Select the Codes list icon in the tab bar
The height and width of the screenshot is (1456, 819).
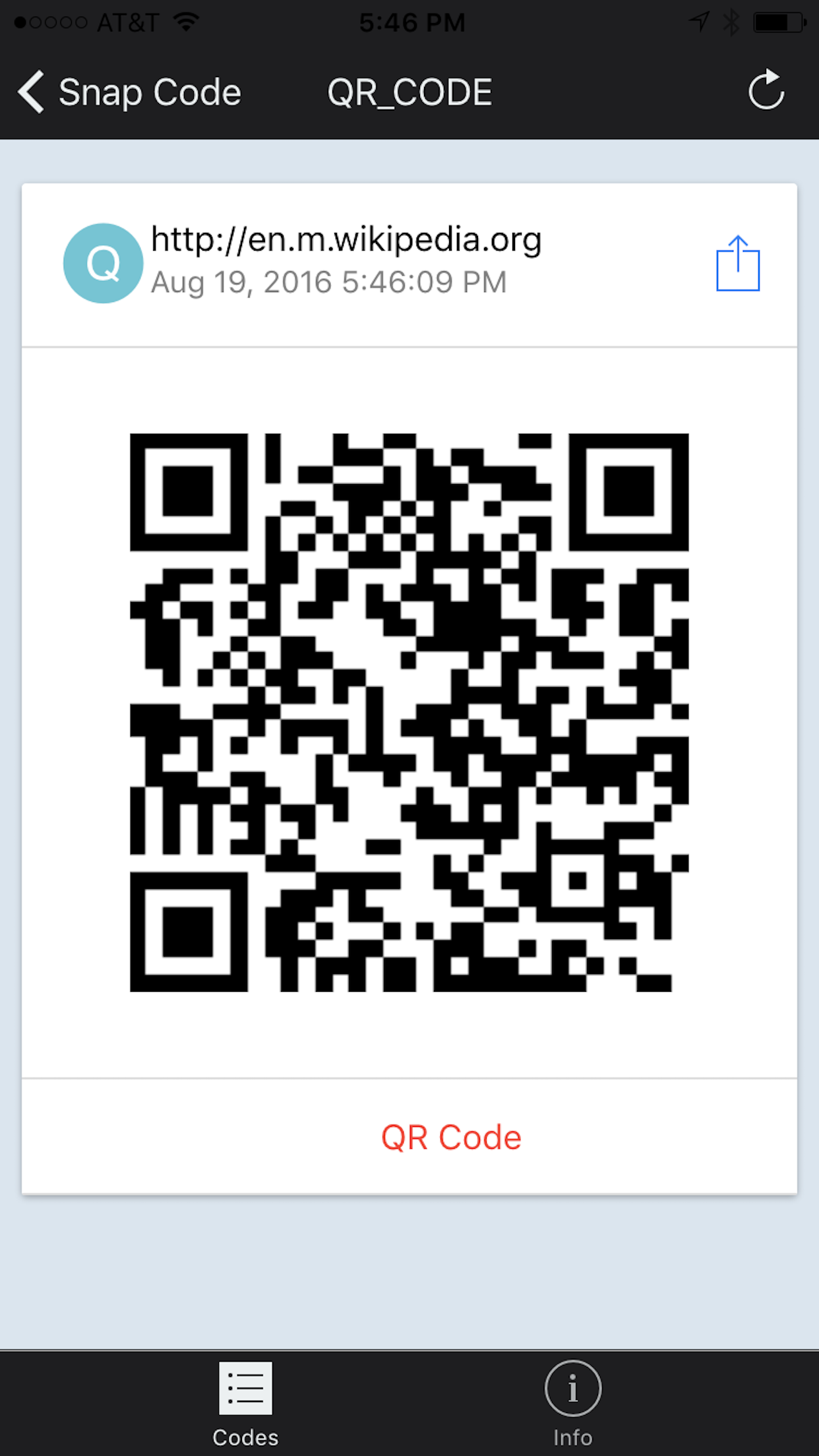pyautogui.click(x=245, y=1387)
